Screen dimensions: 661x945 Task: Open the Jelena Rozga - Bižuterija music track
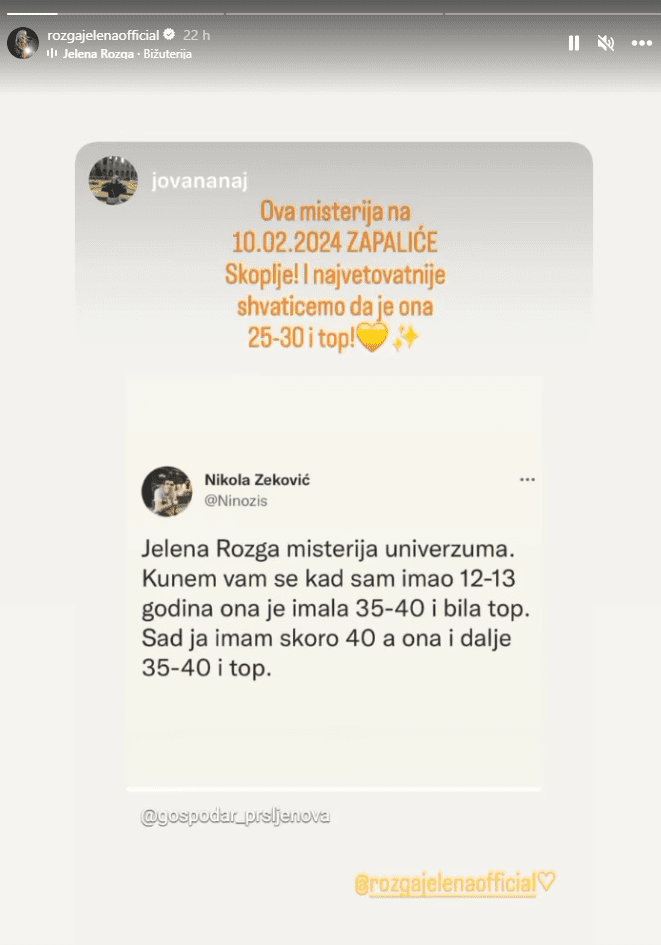pyautogui.click(x=125, y=54)
